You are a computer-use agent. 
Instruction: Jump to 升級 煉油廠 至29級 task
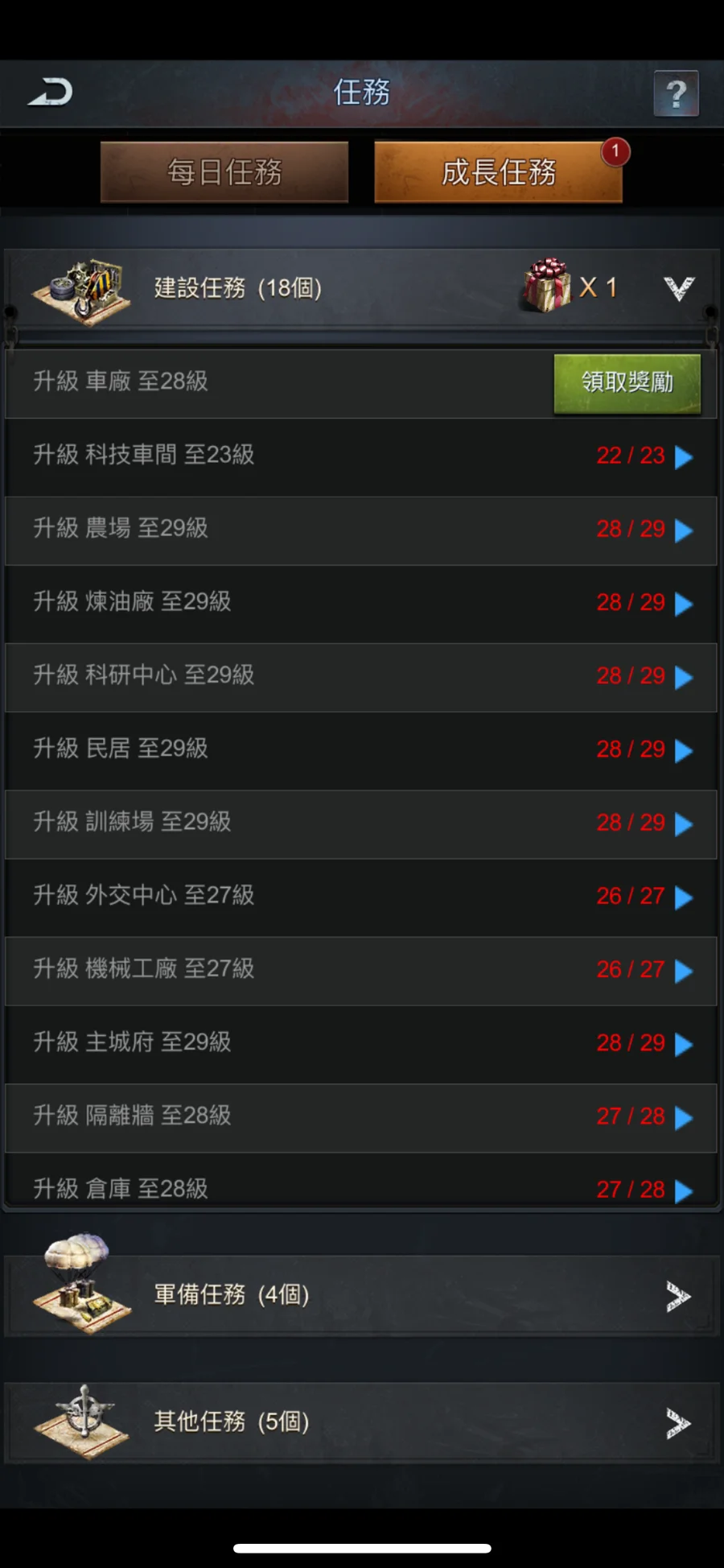pyautogui.click(x=361, y=603)
